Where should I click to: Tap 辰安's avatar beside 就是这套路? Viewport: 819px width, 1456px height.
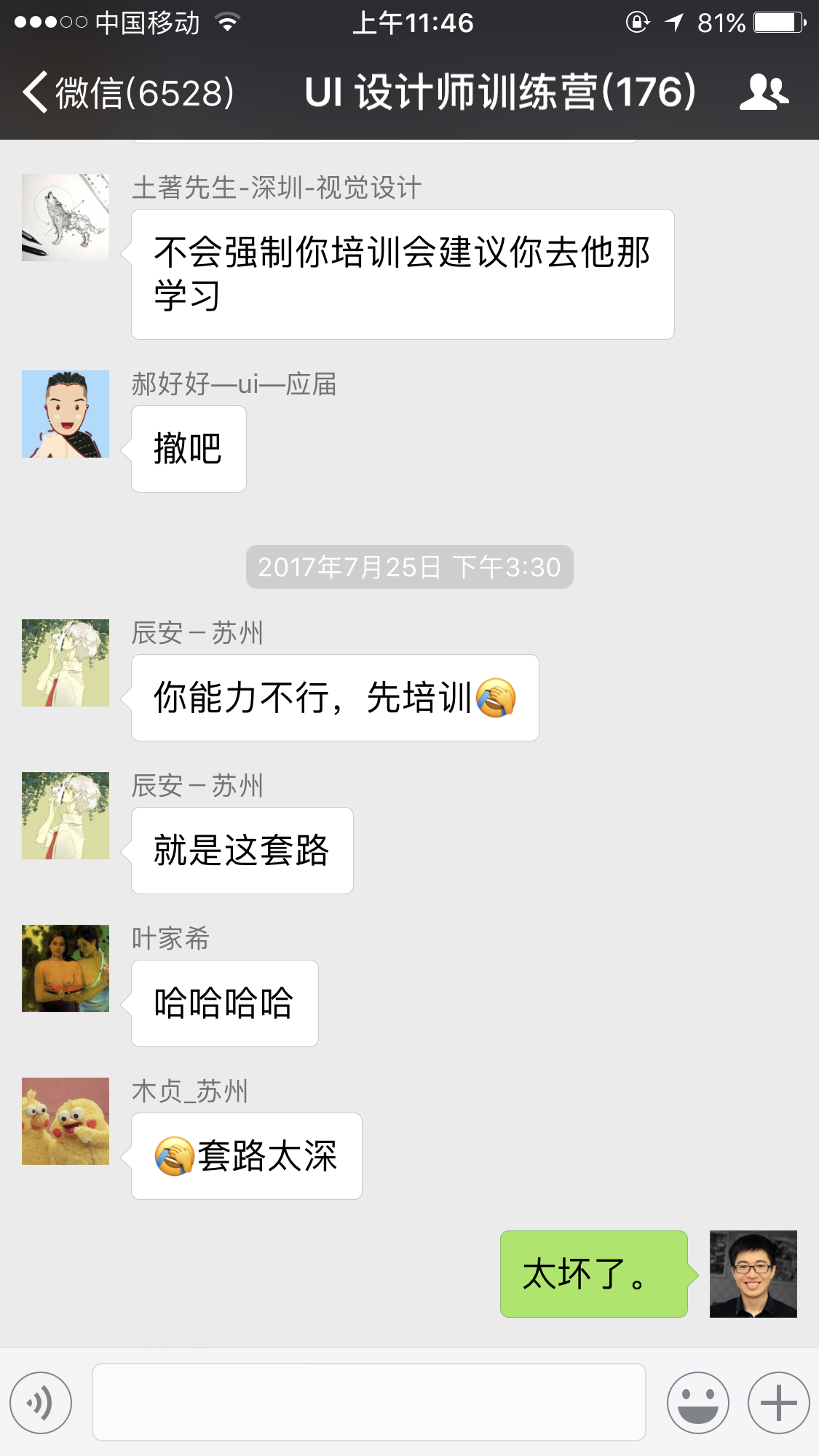(x=66, y=816)
